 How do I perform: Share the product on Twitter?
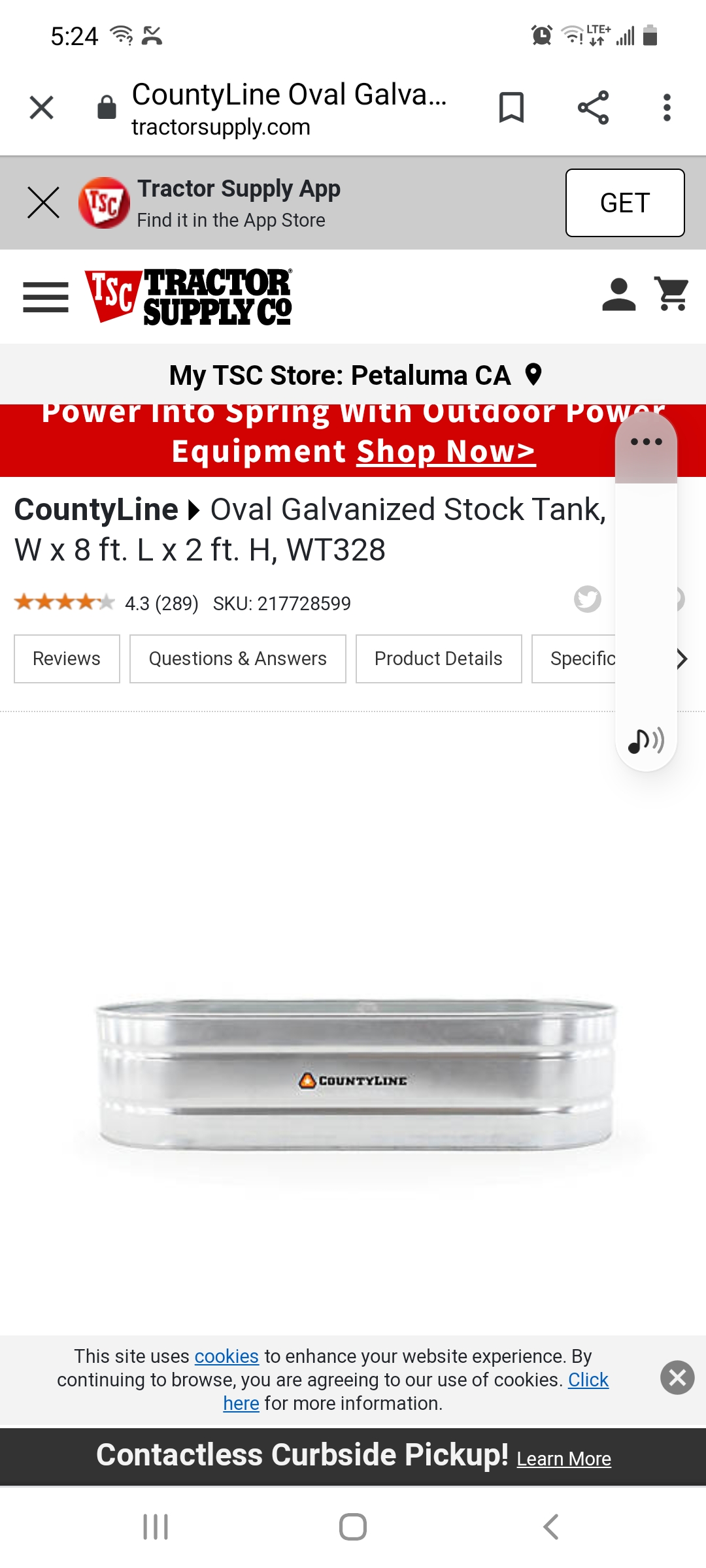click(587, 599)
